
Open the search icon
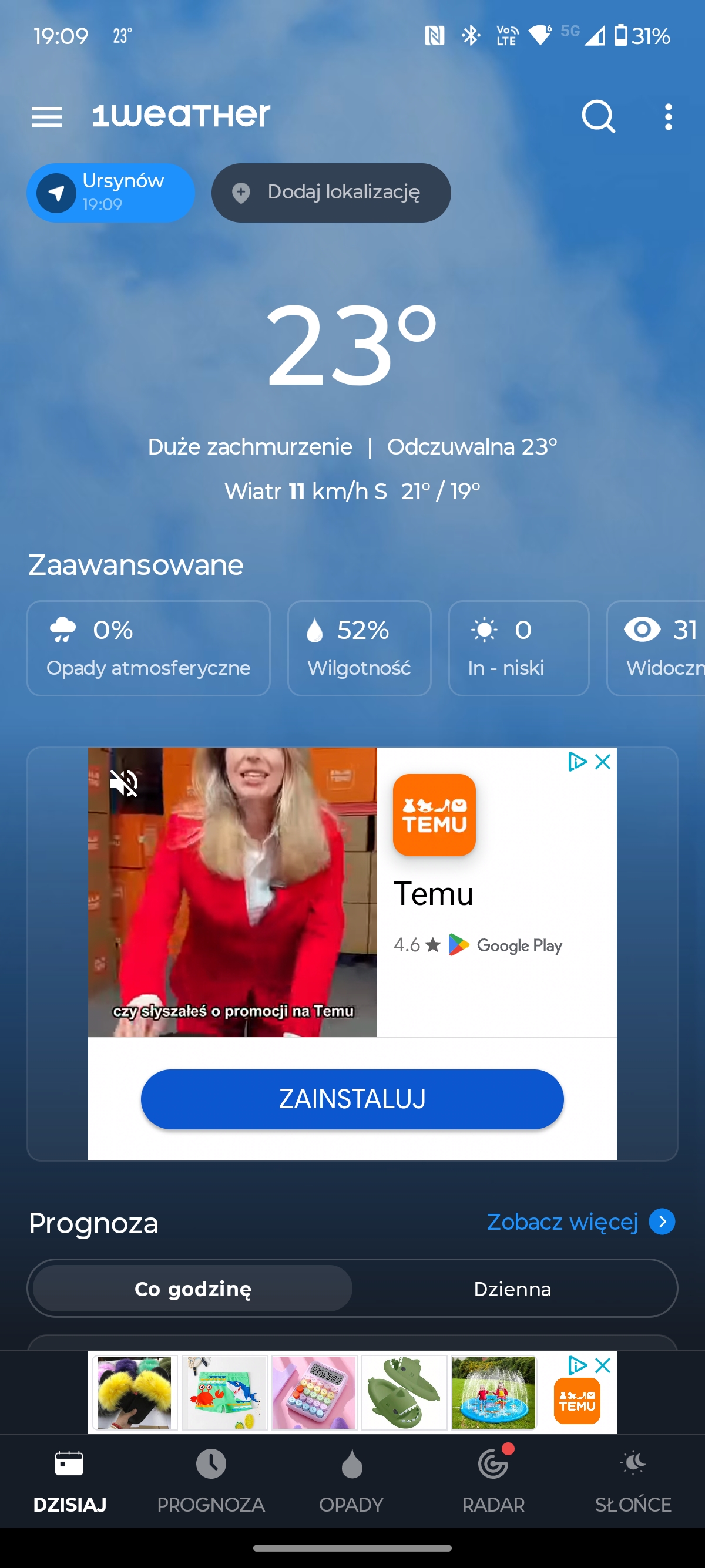pyautogui.click(x=598, y=116)
